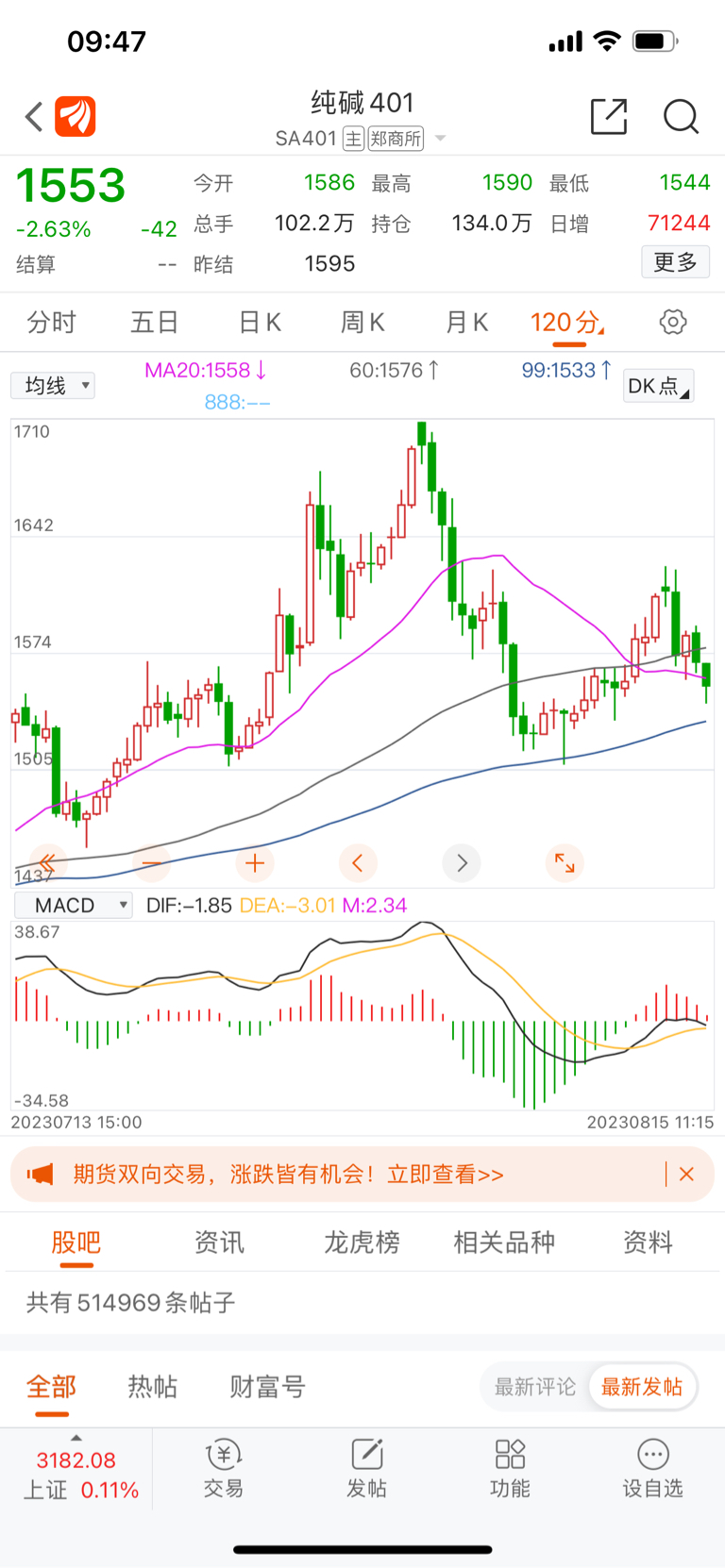Image resolution: width=725 pixels, height=1568 pixels.
Task: Open the search magnifier icon
Action: pyautogui.click(x=681, y=117)
